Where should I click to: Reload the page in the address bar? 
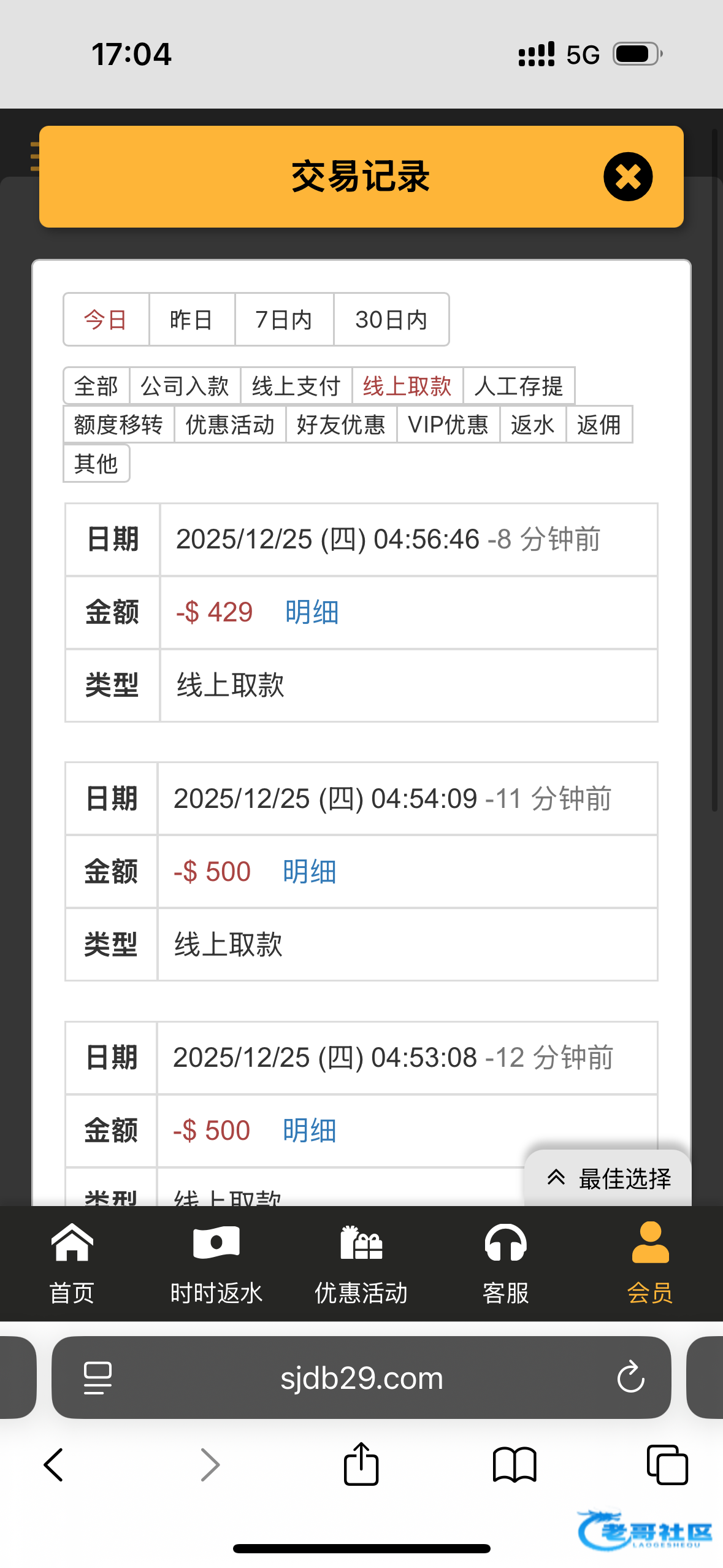pyautogui.click(x=630, y=1378)
